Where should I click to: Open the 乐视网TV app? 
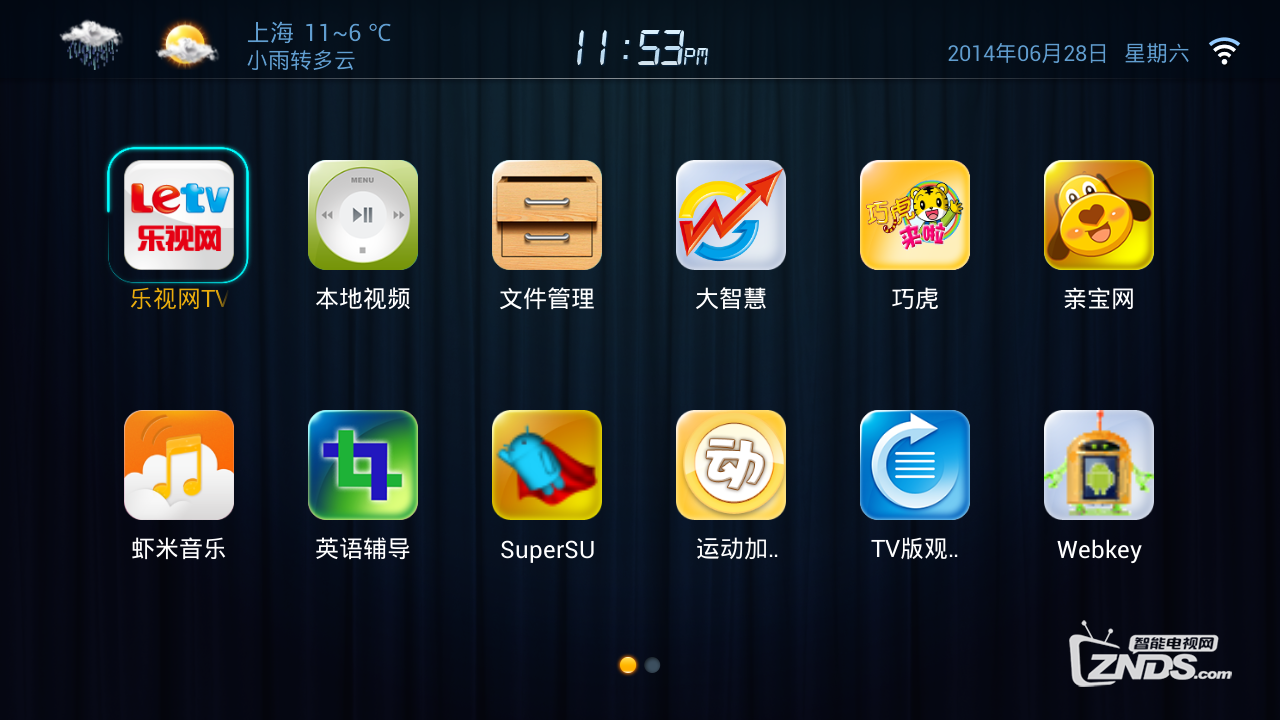pyautogui.click(x=179, y=215)
